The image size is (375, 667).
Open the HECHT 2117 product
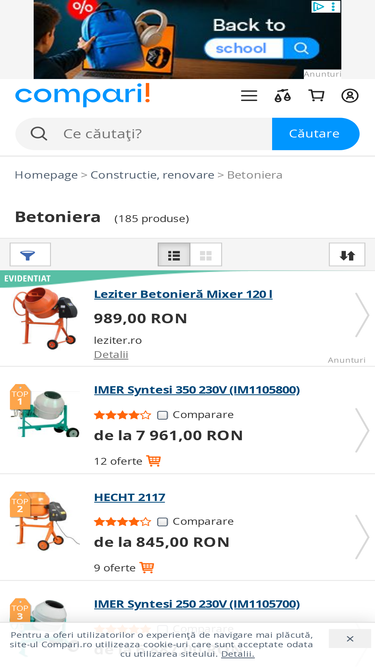pos(129,497)
